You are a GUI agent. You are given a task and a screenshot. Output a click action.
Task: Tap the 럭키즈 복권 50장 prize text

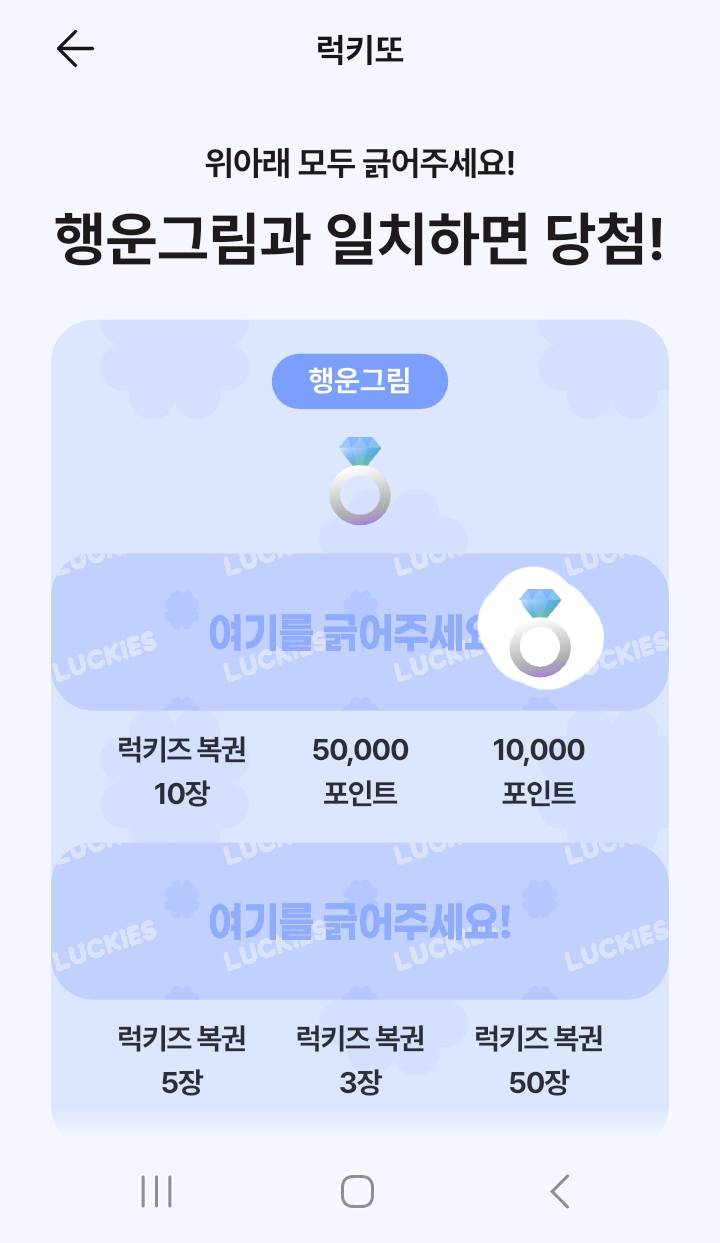click(x=541, y=1058)
